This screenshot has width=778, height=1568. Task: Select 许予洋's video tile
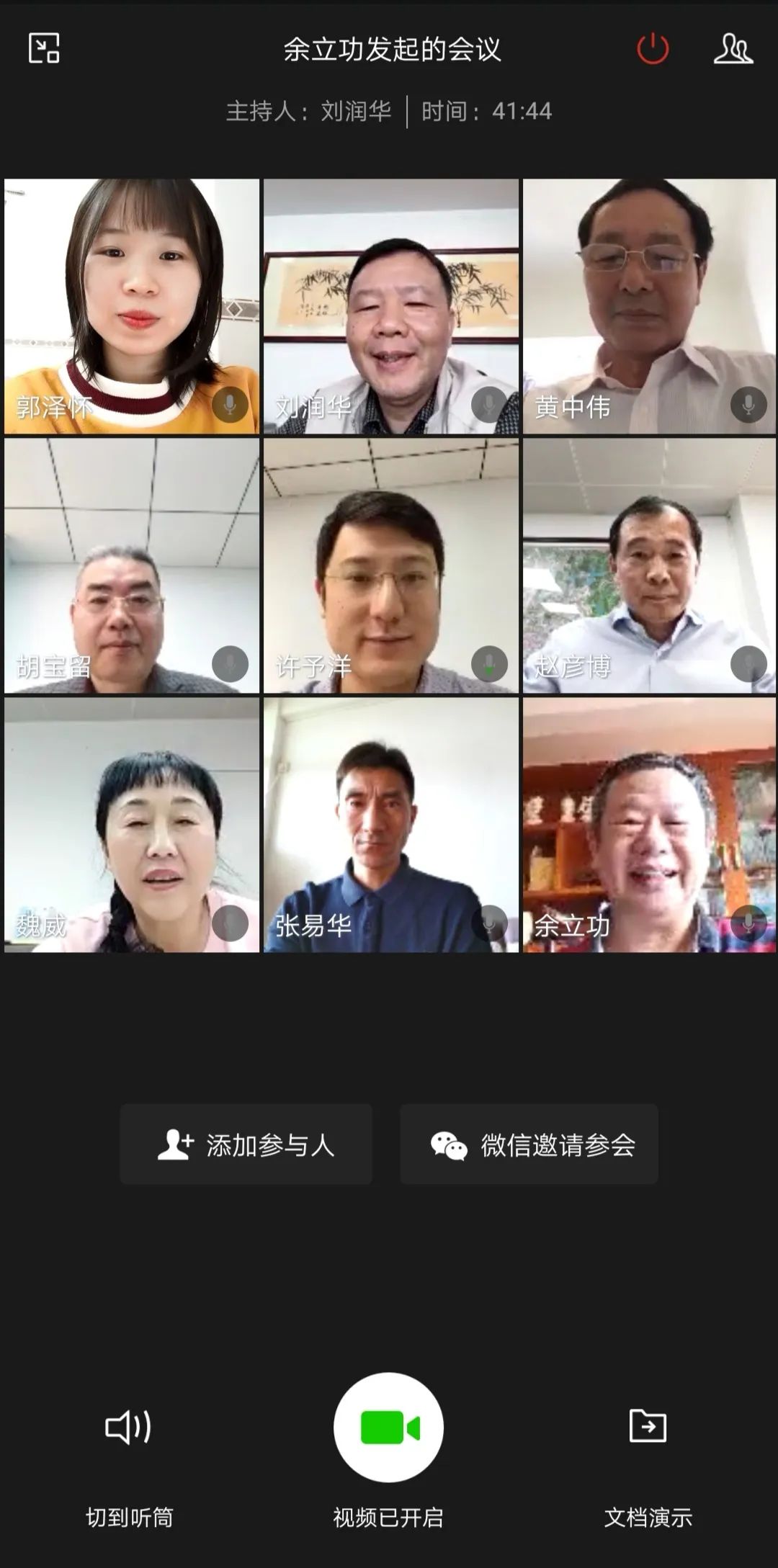coord(391,565)
